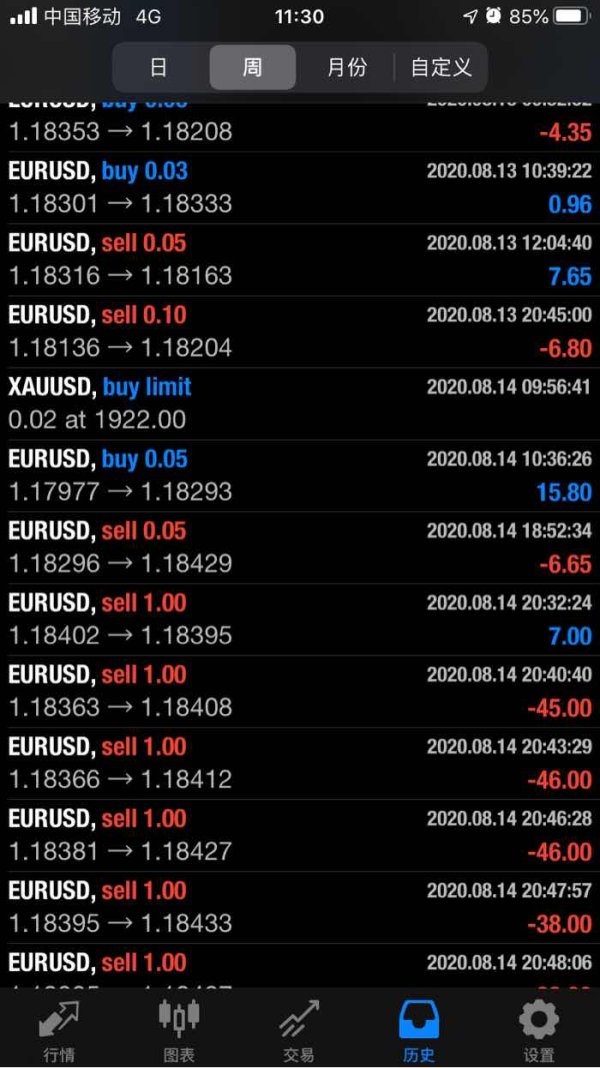Open the XAUUSD buy limit order
Viewport: 600px width, 1068px height.
coord(300,403)
